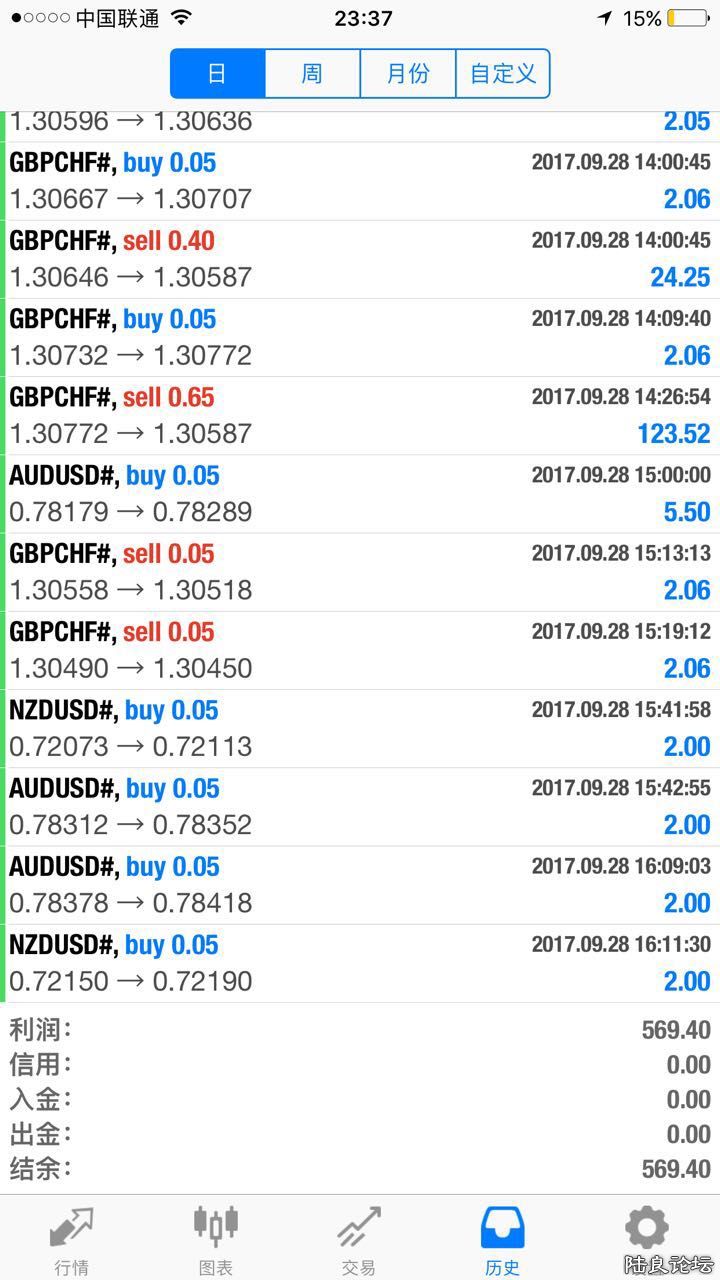The width and height of the screenshot is (720, 1280).
Task: Show history for 月份 (month)
Action: (x=407, y=74)
